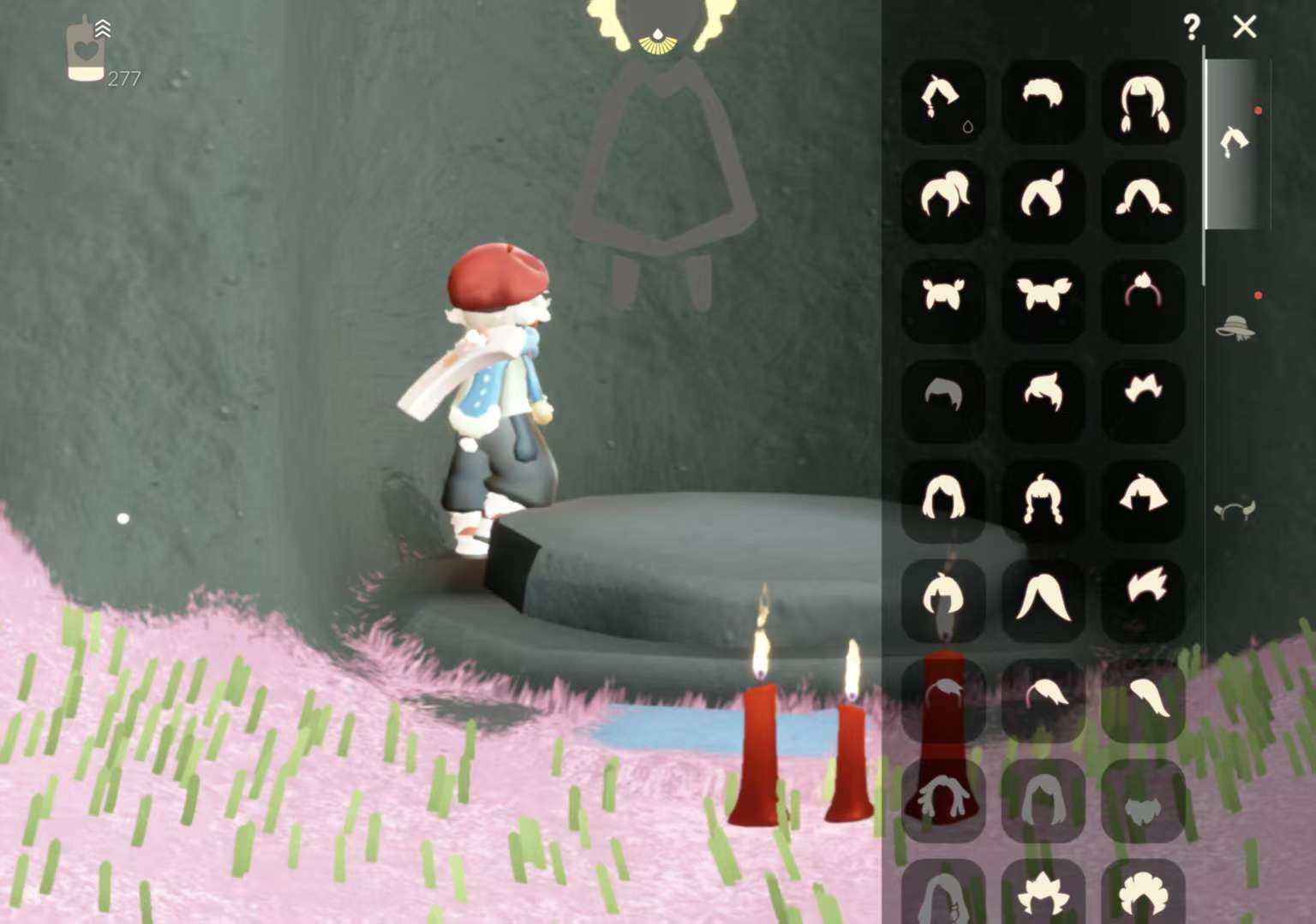The height and width of the screenshot is (924, 1316).
Task: Select the greyed short swept hairstyle
Action: pyautogui.click(x=943, y=396)
